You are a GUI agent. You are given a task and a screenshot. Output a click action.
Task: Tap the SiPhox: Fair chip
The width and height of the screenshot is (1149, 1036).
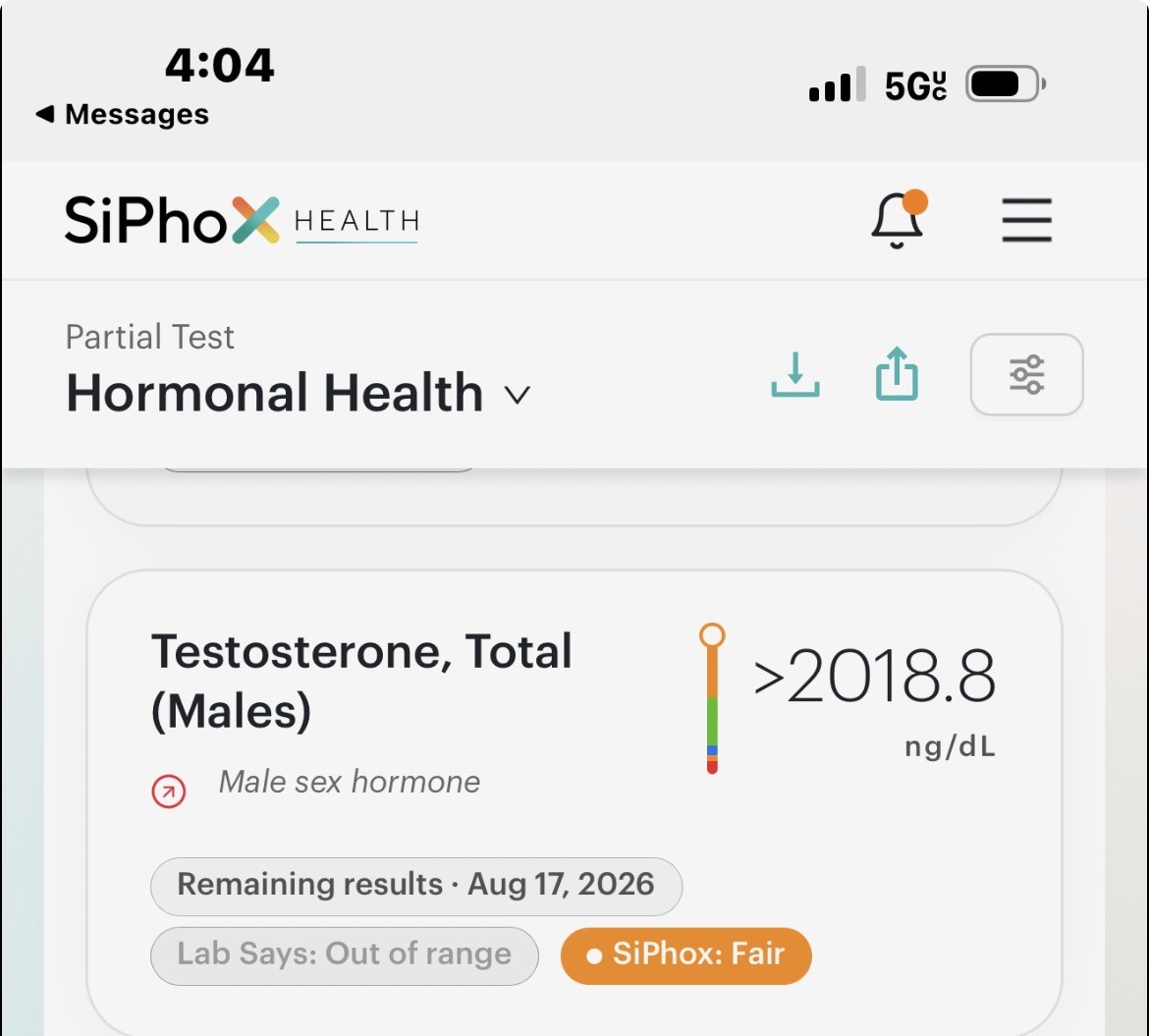[x=685, y=955]
